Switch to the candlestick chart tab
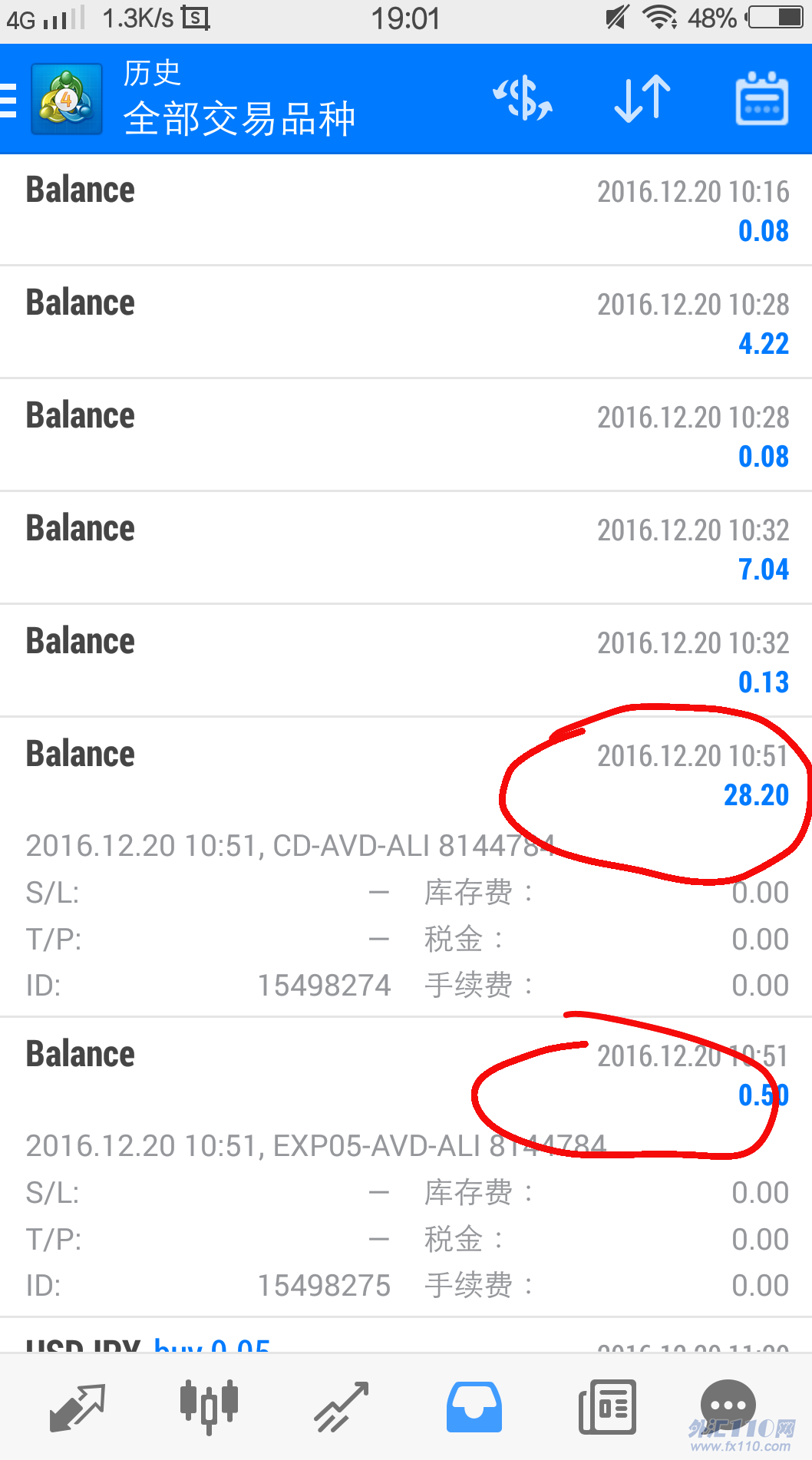Viewport: 812px width, 1460px height. 209,1407
